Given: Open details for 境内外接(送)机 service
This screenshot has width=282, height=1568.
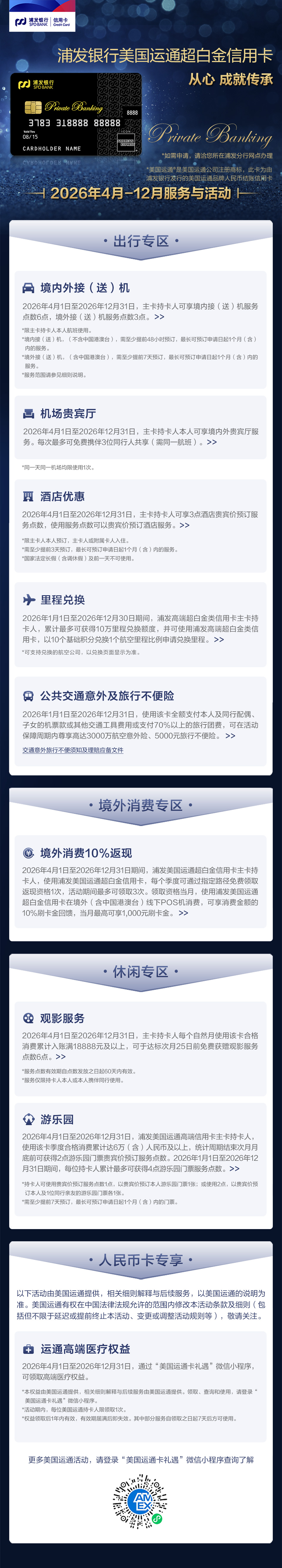Looking at the screenshot, I should tap(159, 317).
